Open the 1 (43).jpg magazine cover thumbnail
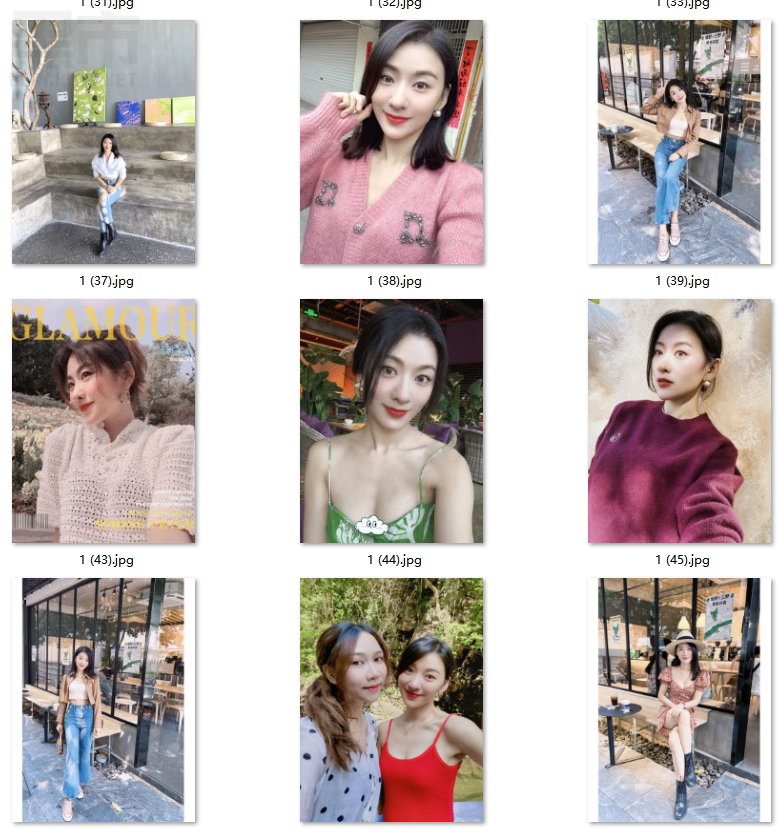 104,421
